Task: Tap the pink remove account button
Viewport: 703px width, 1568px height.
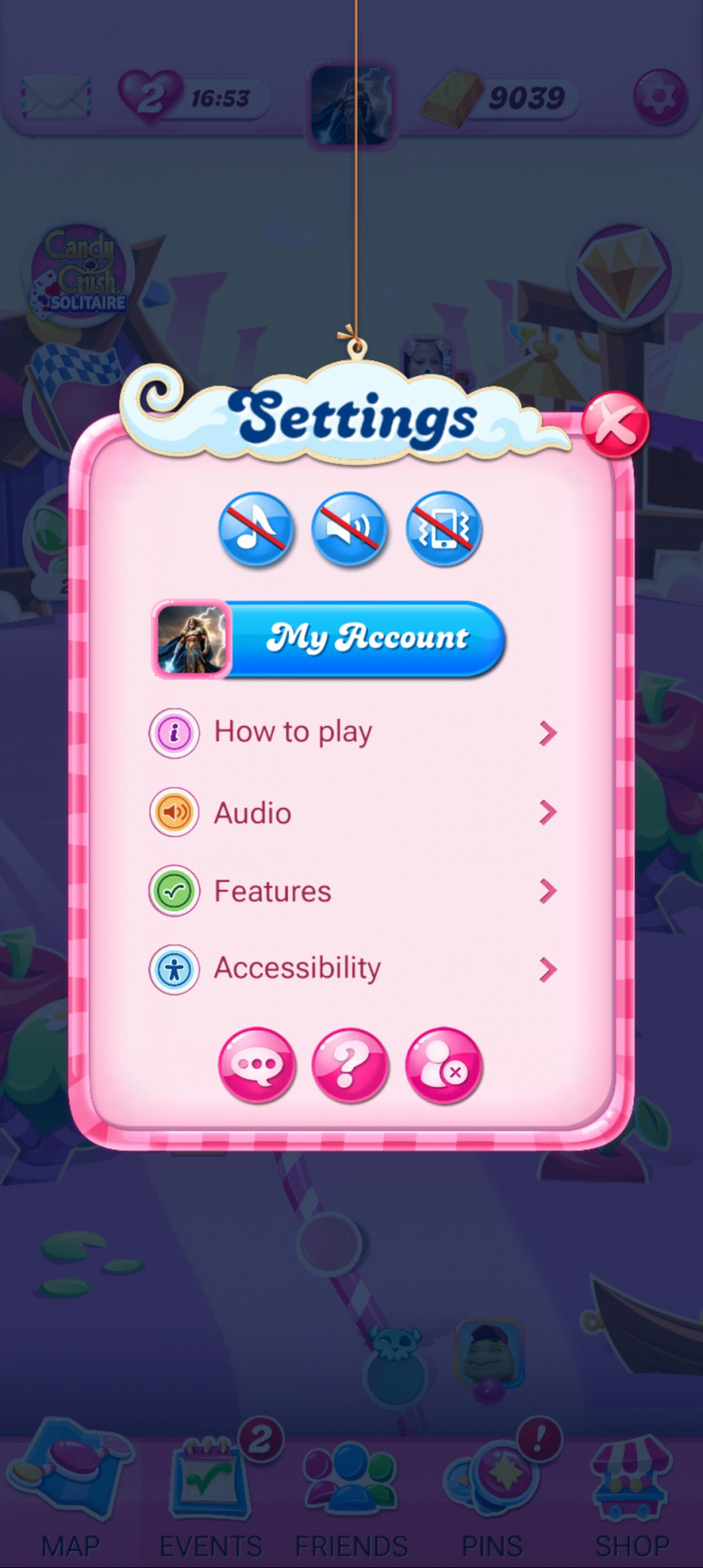Action: click(x=444, y=1065)
